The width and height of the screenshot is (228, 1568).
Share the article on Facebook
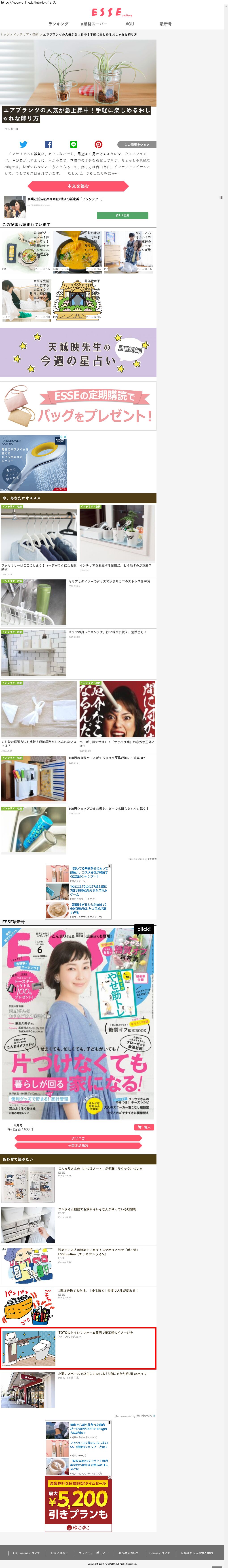48,144
